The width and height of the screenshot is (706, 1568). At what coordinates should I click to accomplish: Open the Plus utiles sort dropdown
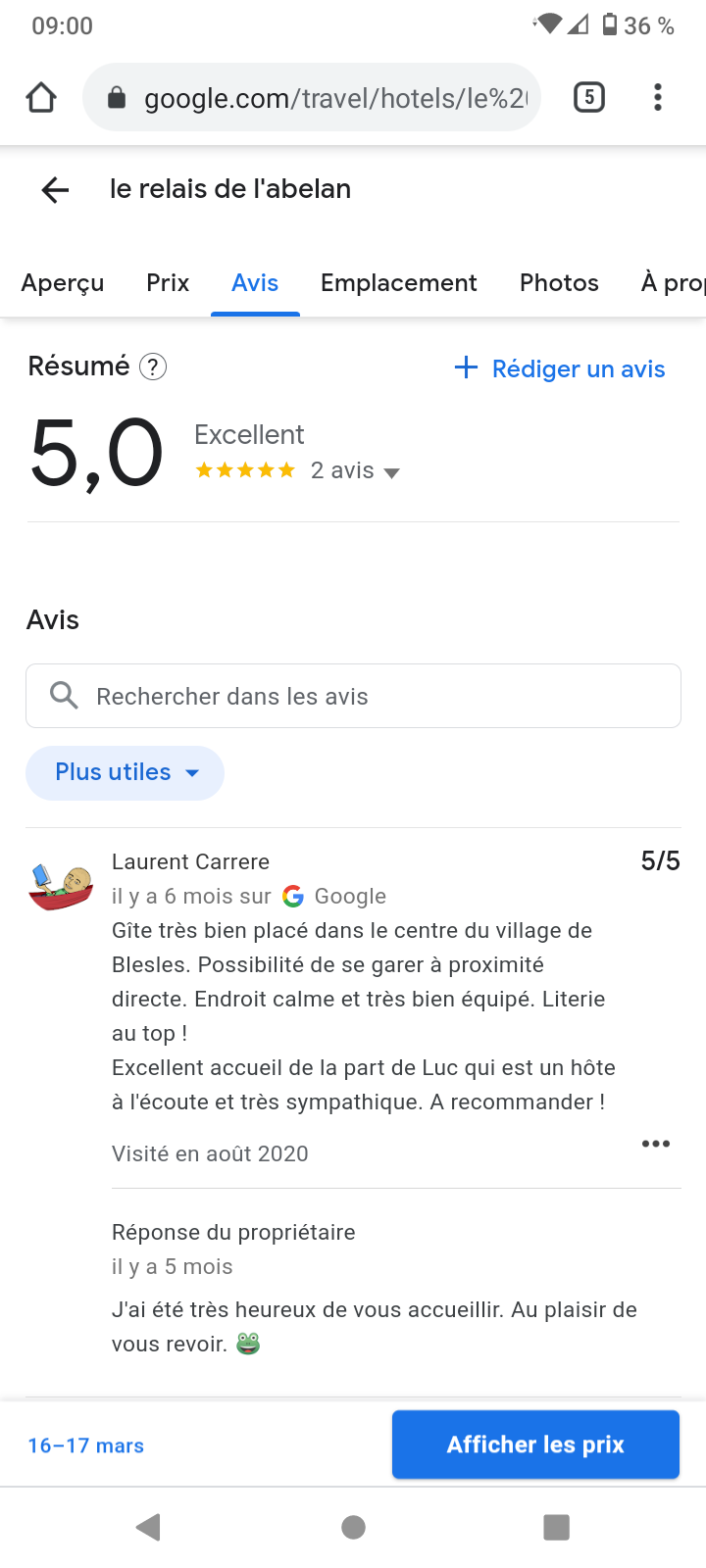click(x=125, y=772)
